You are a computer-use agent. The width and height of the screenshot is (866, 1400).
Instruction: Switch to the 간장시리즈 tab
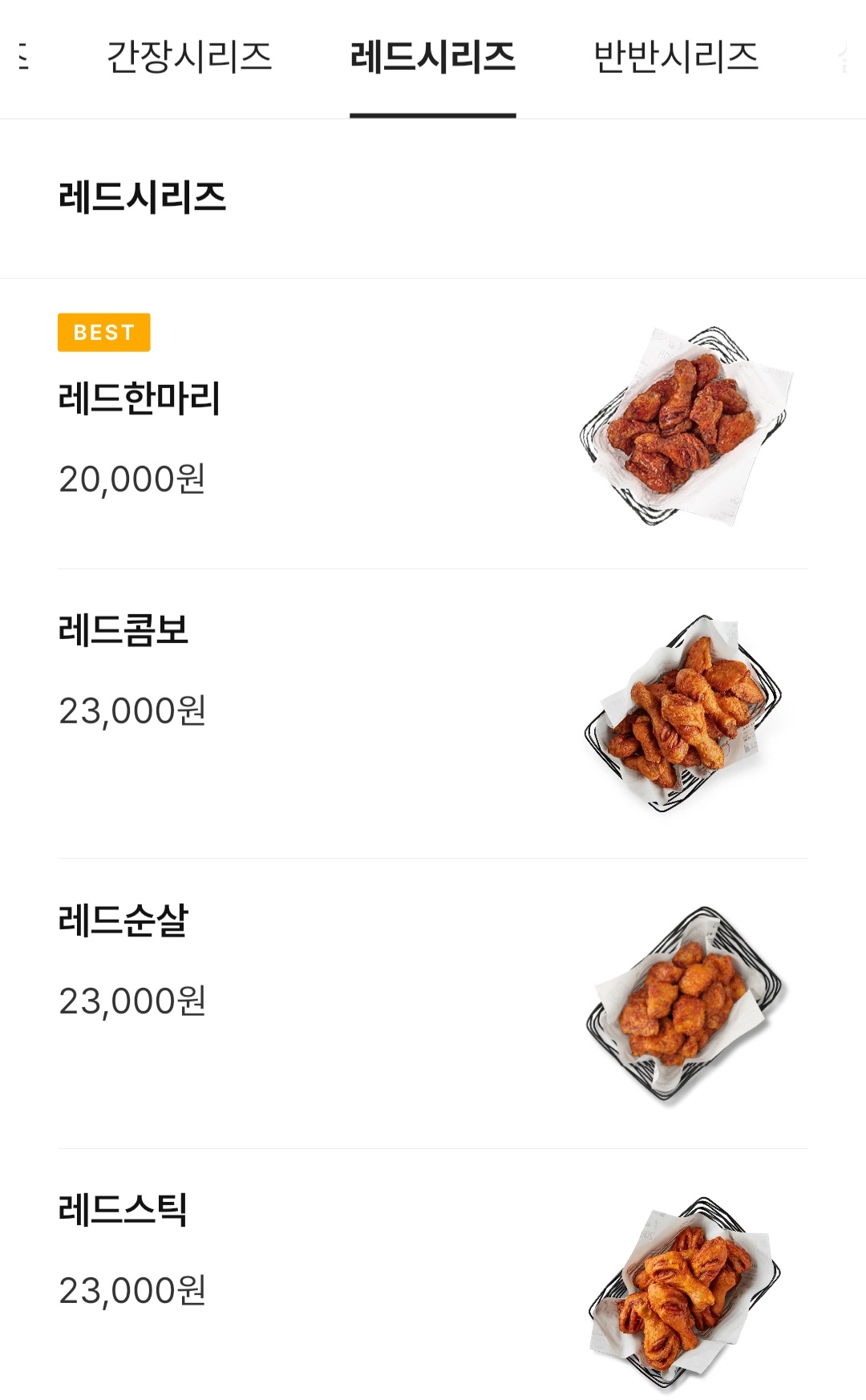click(x=189, y=58)
